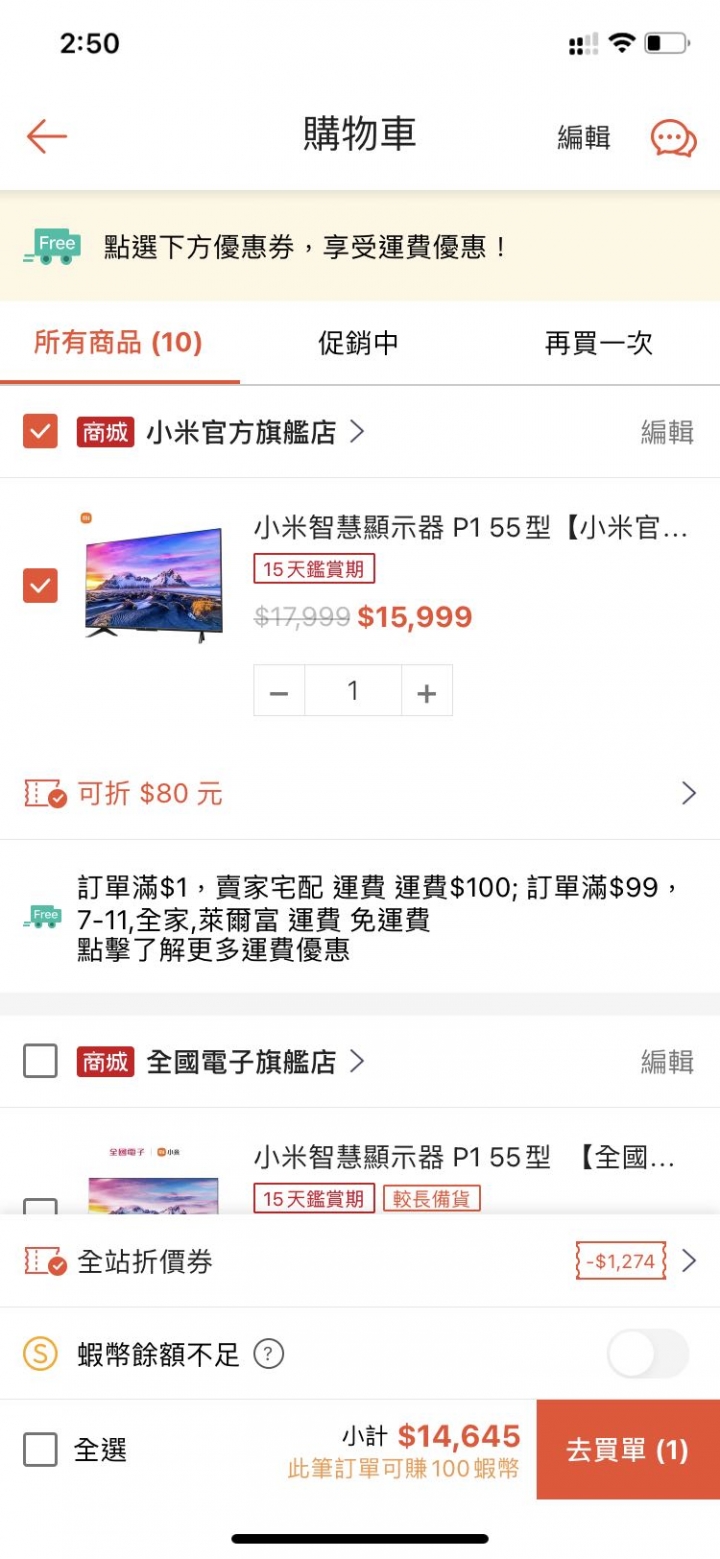Check the 全國電子旗艦店 shop checkbox
Viewport: 720px width, 1559px height.
(40, 1061)
